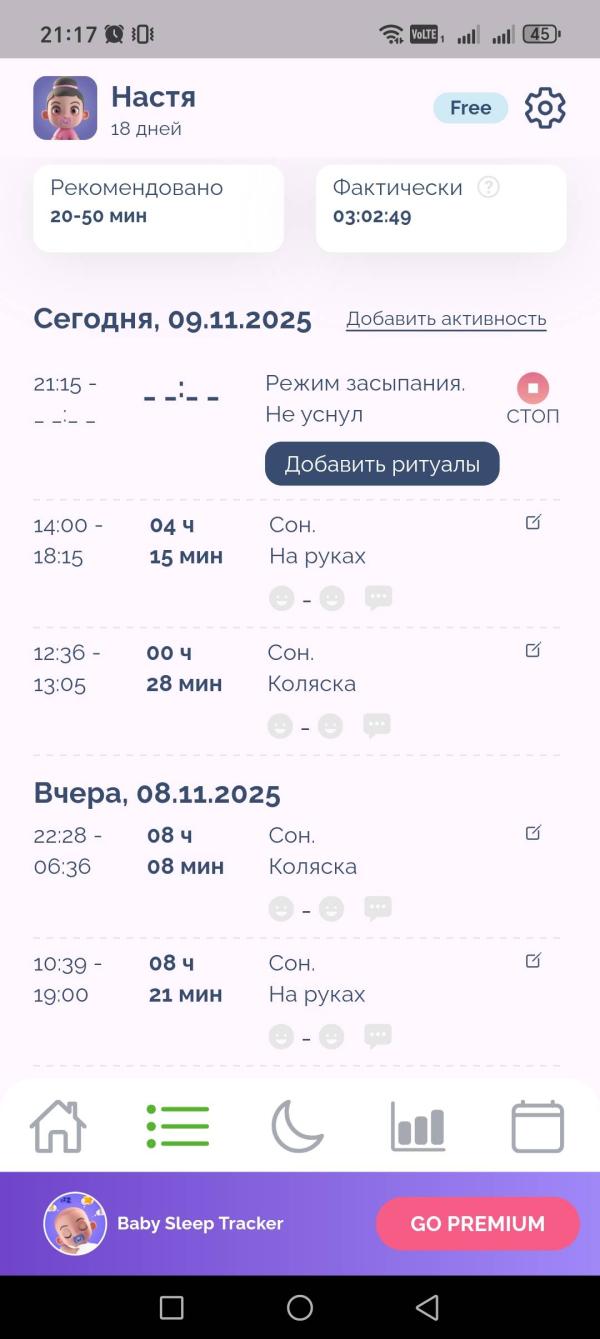
Task: Add a comment to the 14:00 sleep
Action: click(378, 598)
